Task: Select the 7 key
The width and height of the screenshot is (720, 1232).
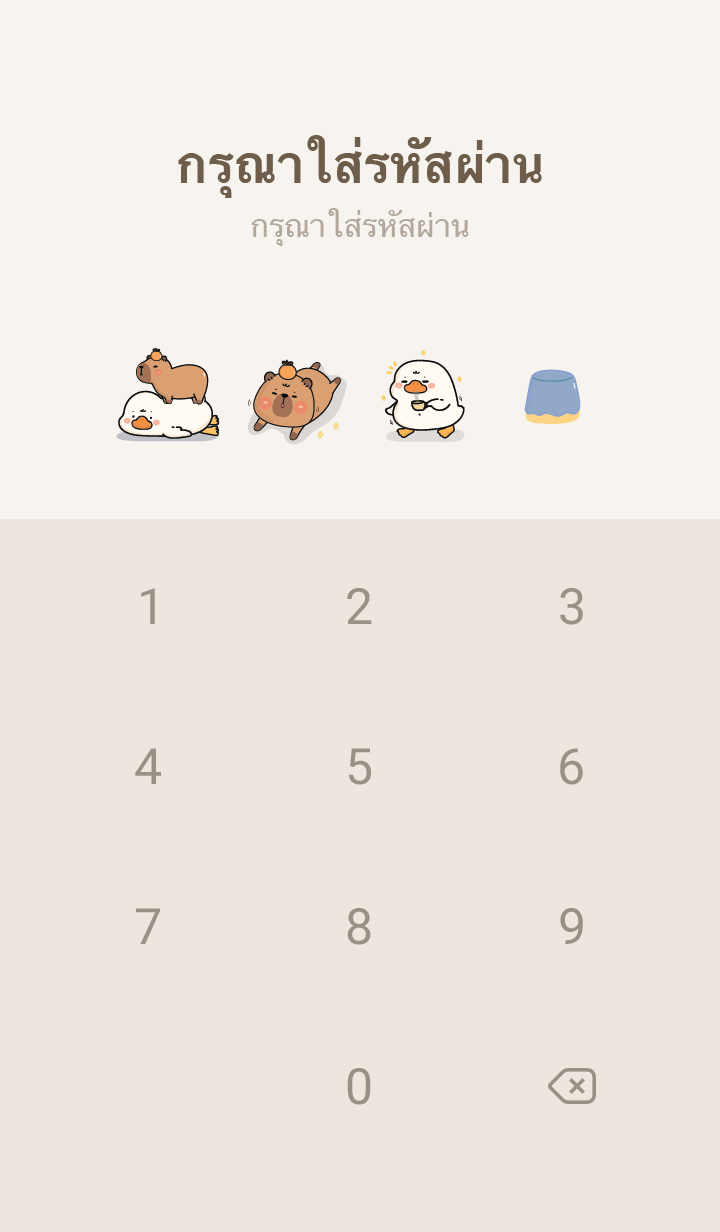Action: [x=148, y=927]
